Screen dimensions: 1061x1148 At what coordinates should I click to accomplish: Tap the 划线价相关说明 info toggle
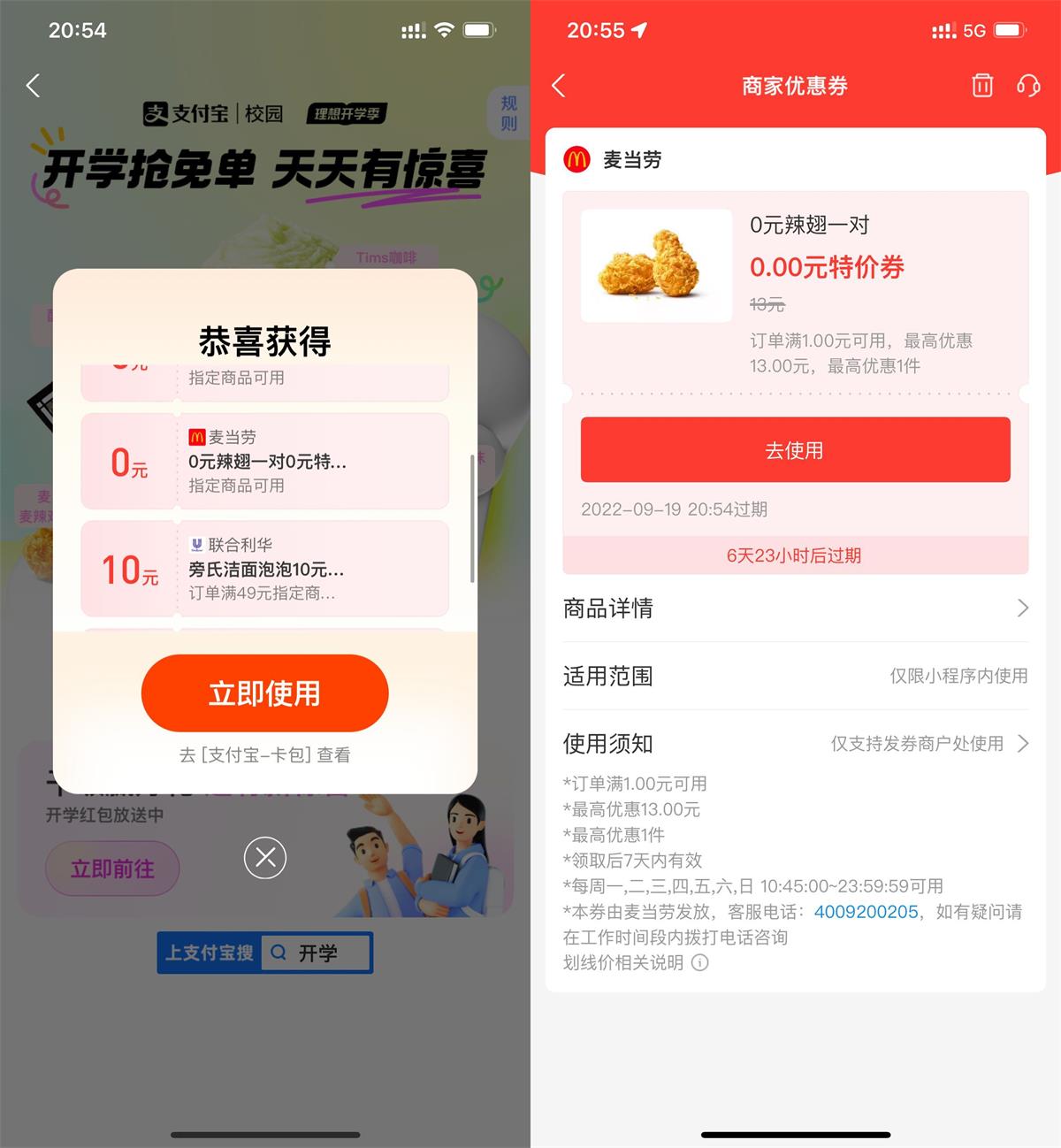699,962
